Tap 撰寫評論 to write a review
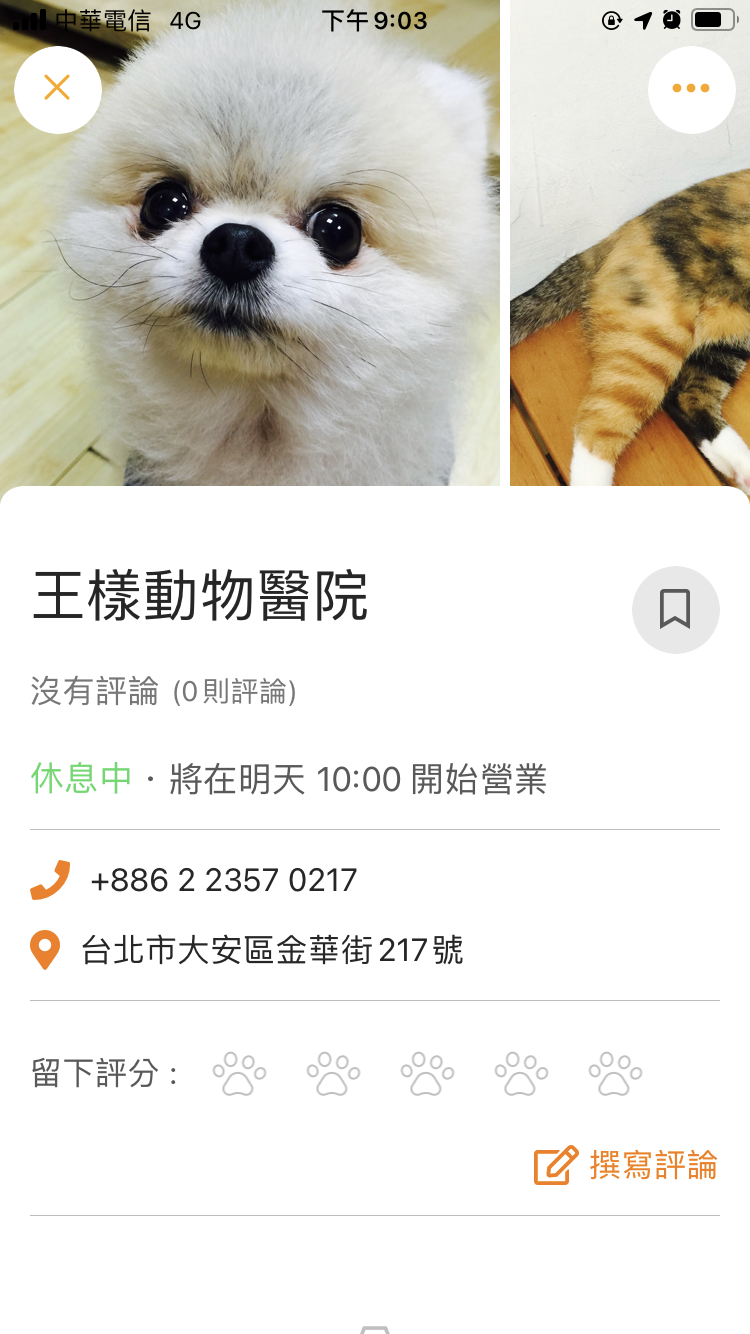The height and width of the screenshot is (1334, 750). coord(626,1165)
